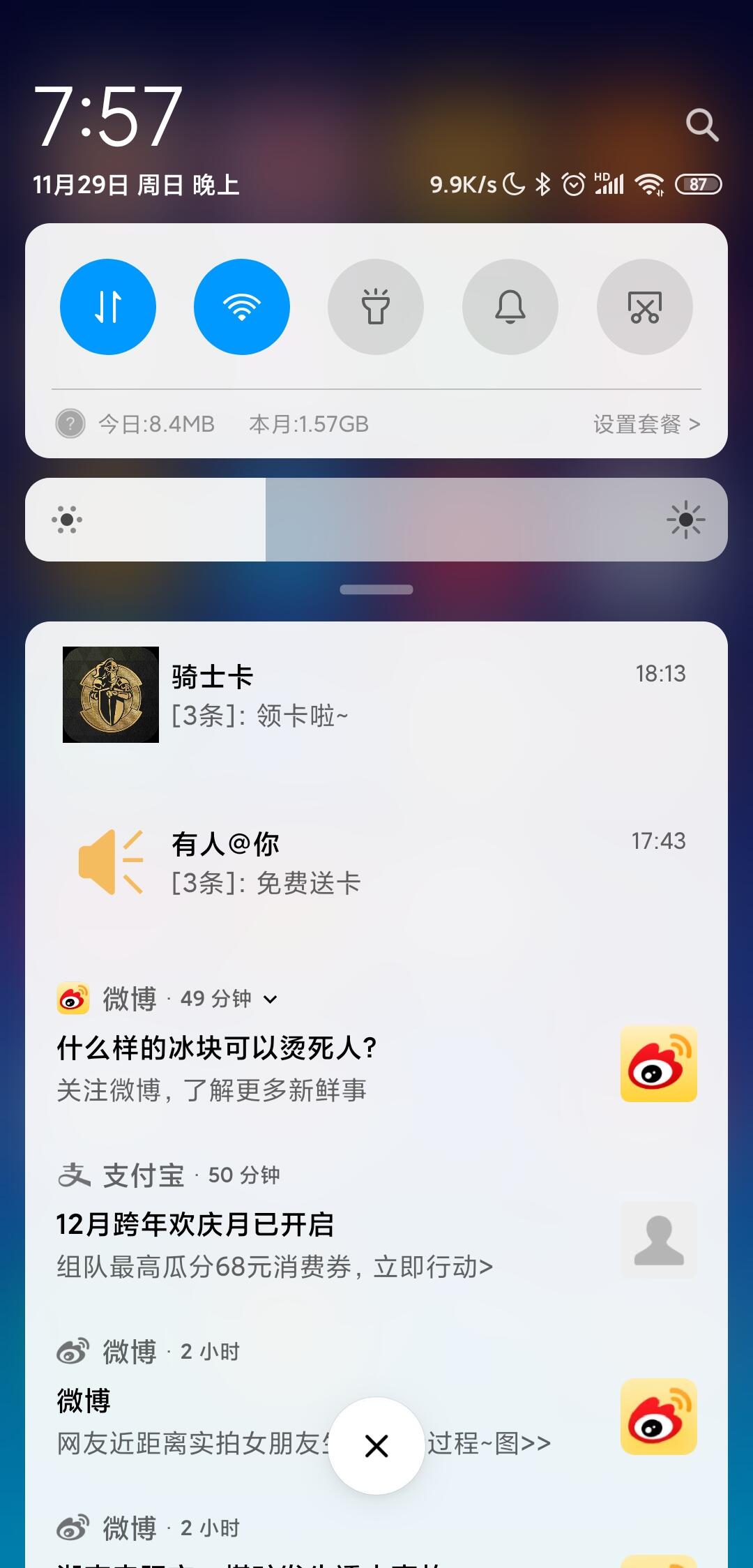Image resolution: width=753 pixels, height=1568 pixels.
Task: Open the 骑士卡 notification
Action: pyautogui.click(x=376, y=695)
